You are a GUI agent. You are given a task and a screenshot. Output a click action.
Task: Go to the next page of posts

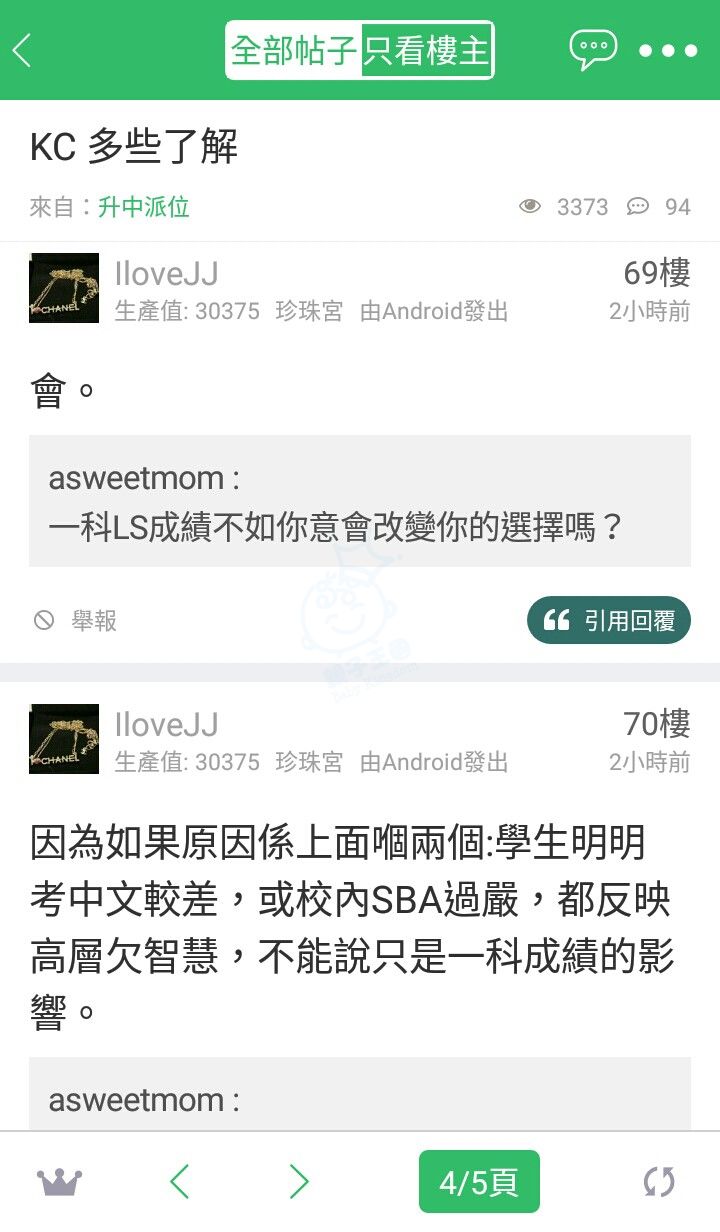[x=298, y=1182]
